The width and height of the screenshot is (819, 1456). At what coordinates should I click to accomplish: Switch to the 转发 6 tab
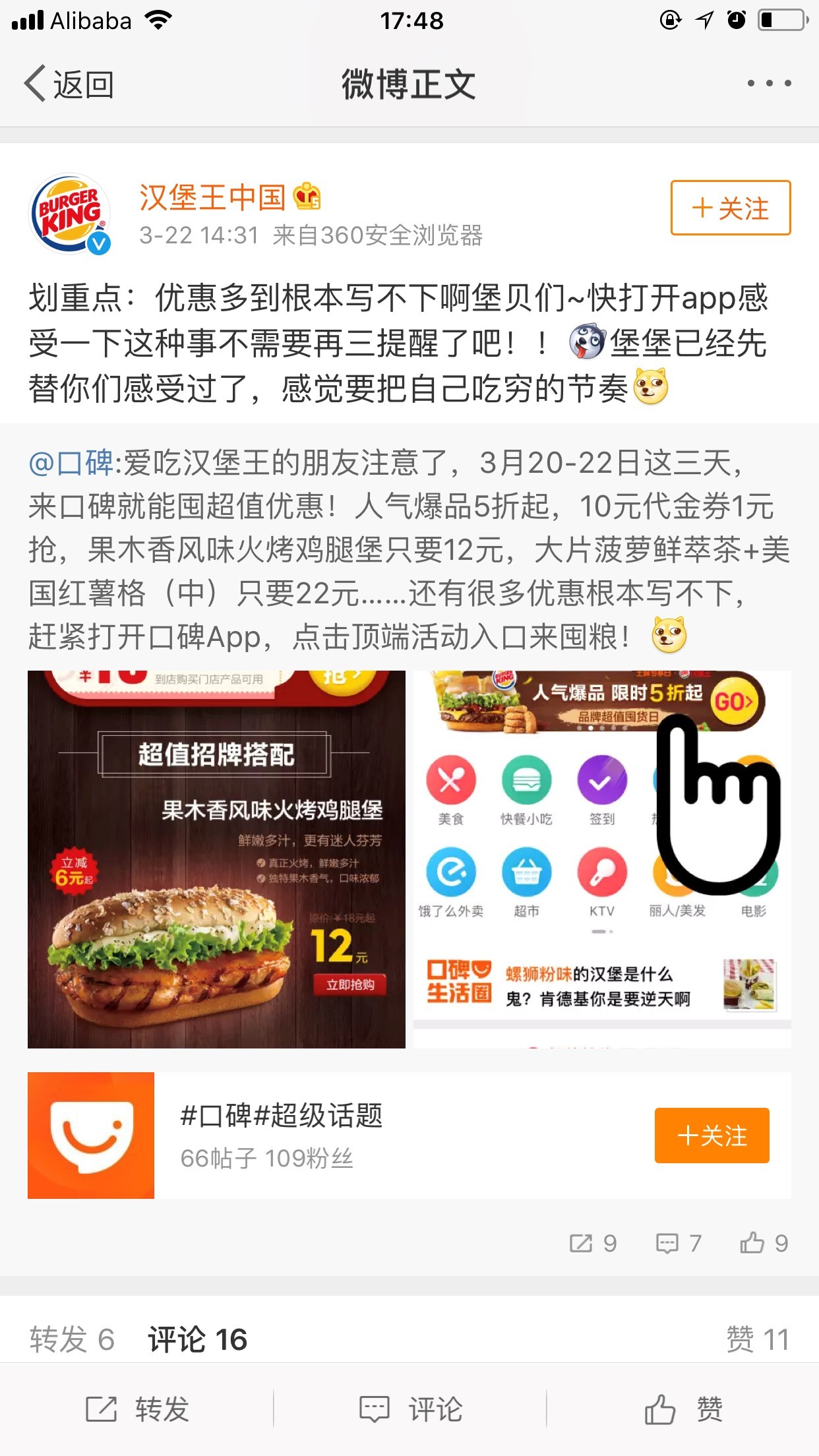click(x=72, y=1339)
